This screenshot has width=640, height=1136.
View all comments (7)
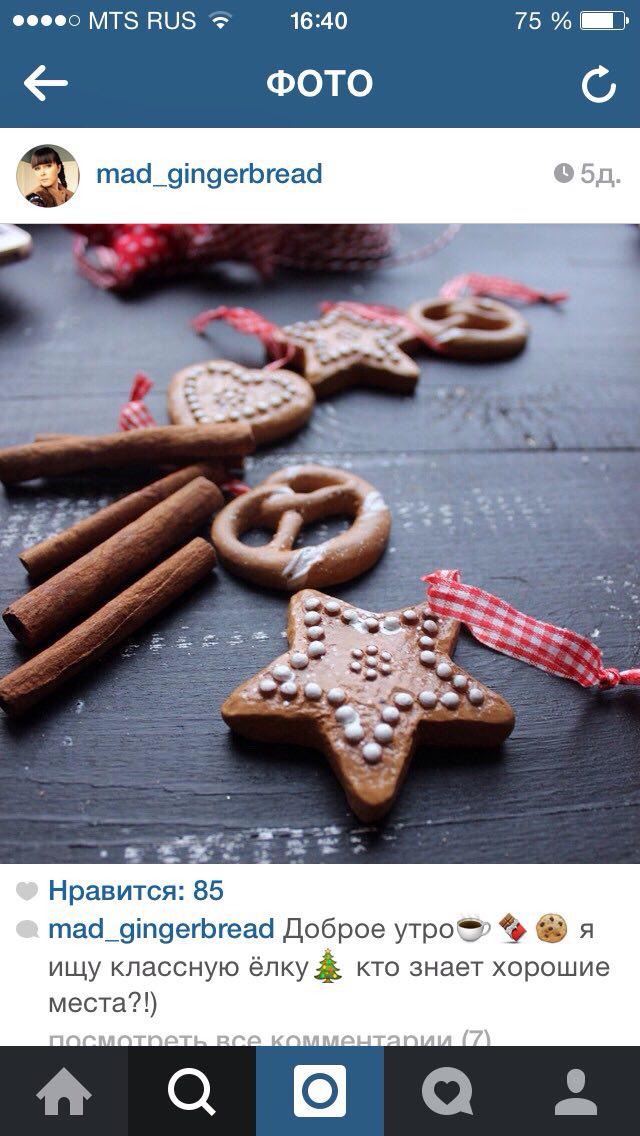270,1039
